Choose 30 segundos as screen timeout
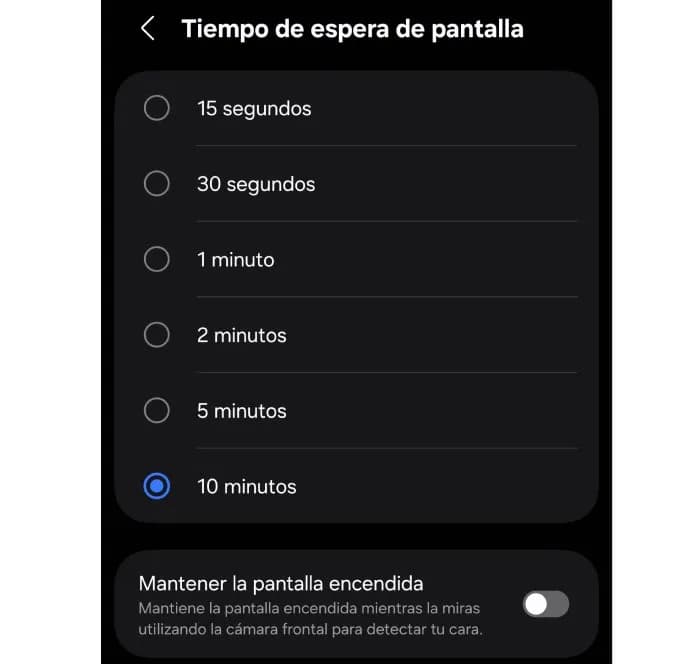700x664 pixels. pos(157,184)
